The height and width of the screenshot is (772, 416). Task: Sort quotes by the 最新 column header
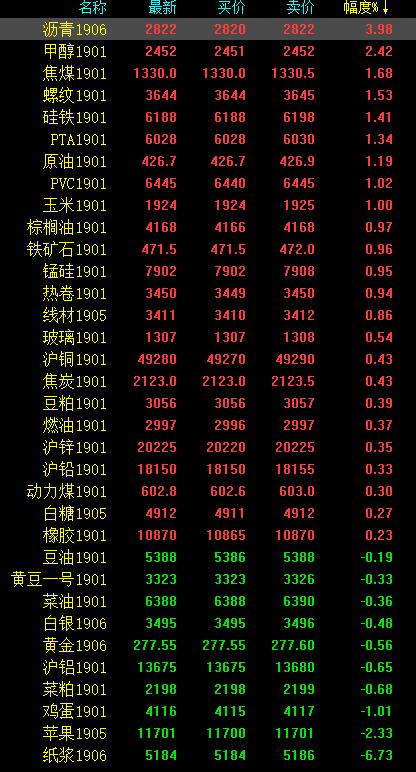point(162,7)
